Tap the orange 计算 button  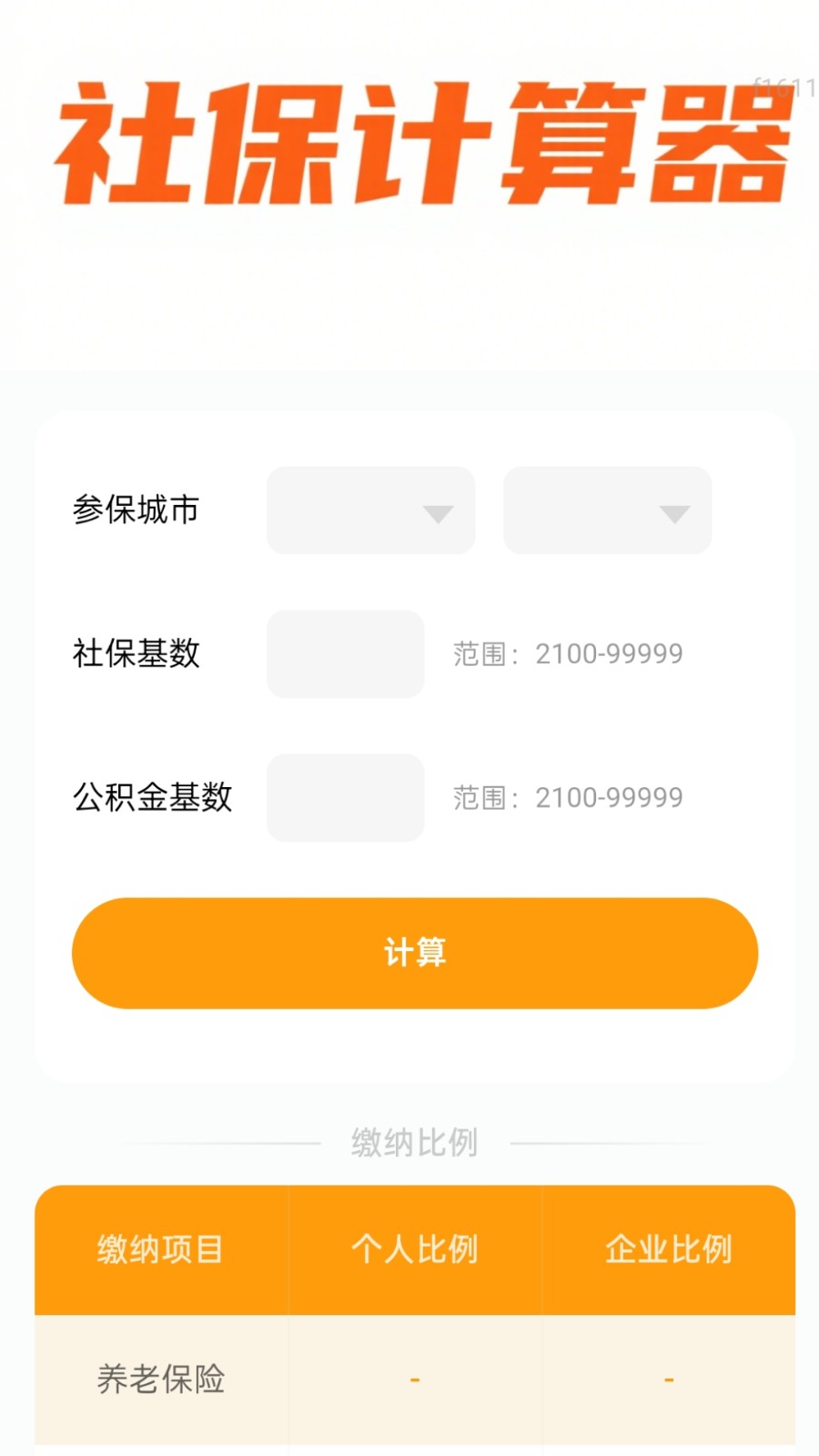(x=415, y=953)
